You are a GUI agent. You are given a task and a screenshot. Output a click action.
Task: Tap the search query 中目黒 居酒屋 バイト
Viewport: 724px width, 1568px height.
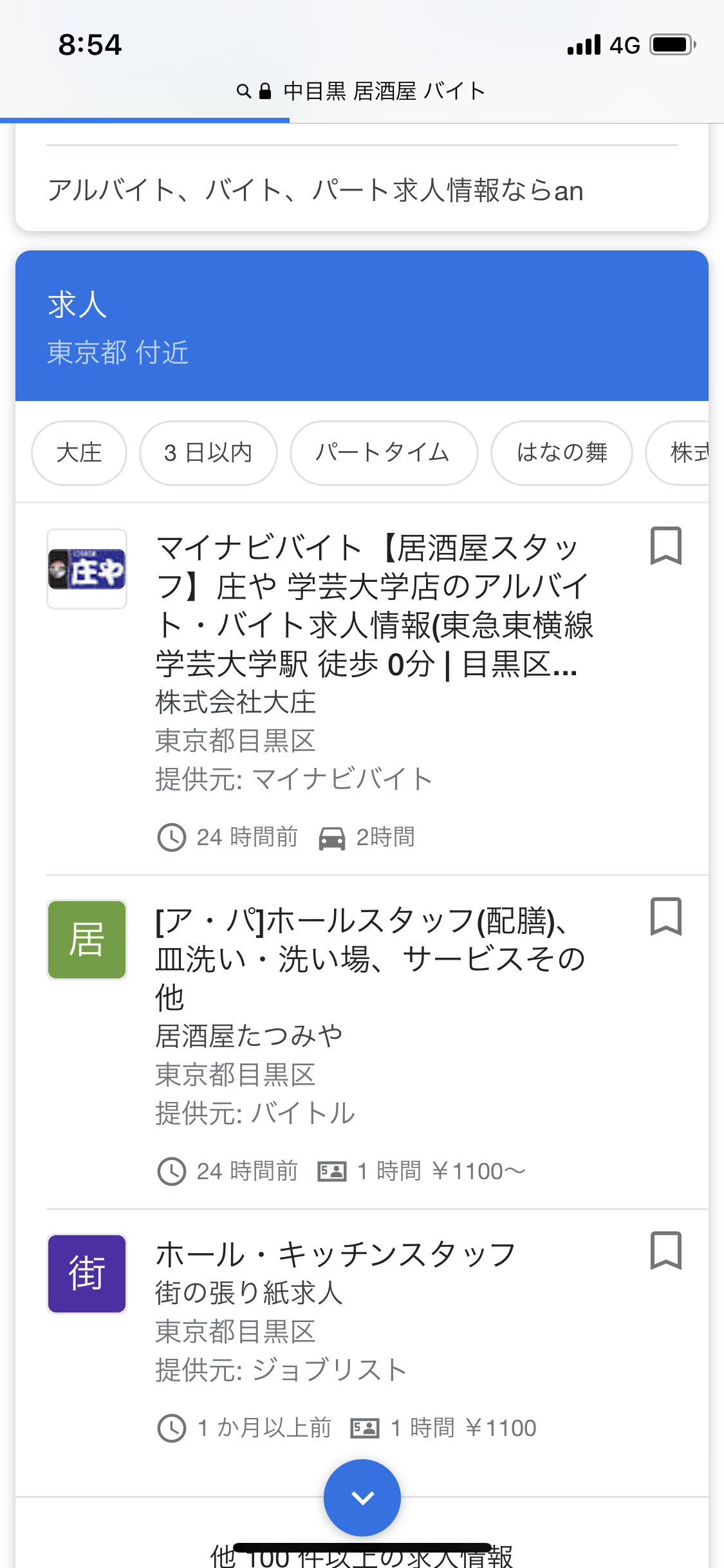(383, 91)
